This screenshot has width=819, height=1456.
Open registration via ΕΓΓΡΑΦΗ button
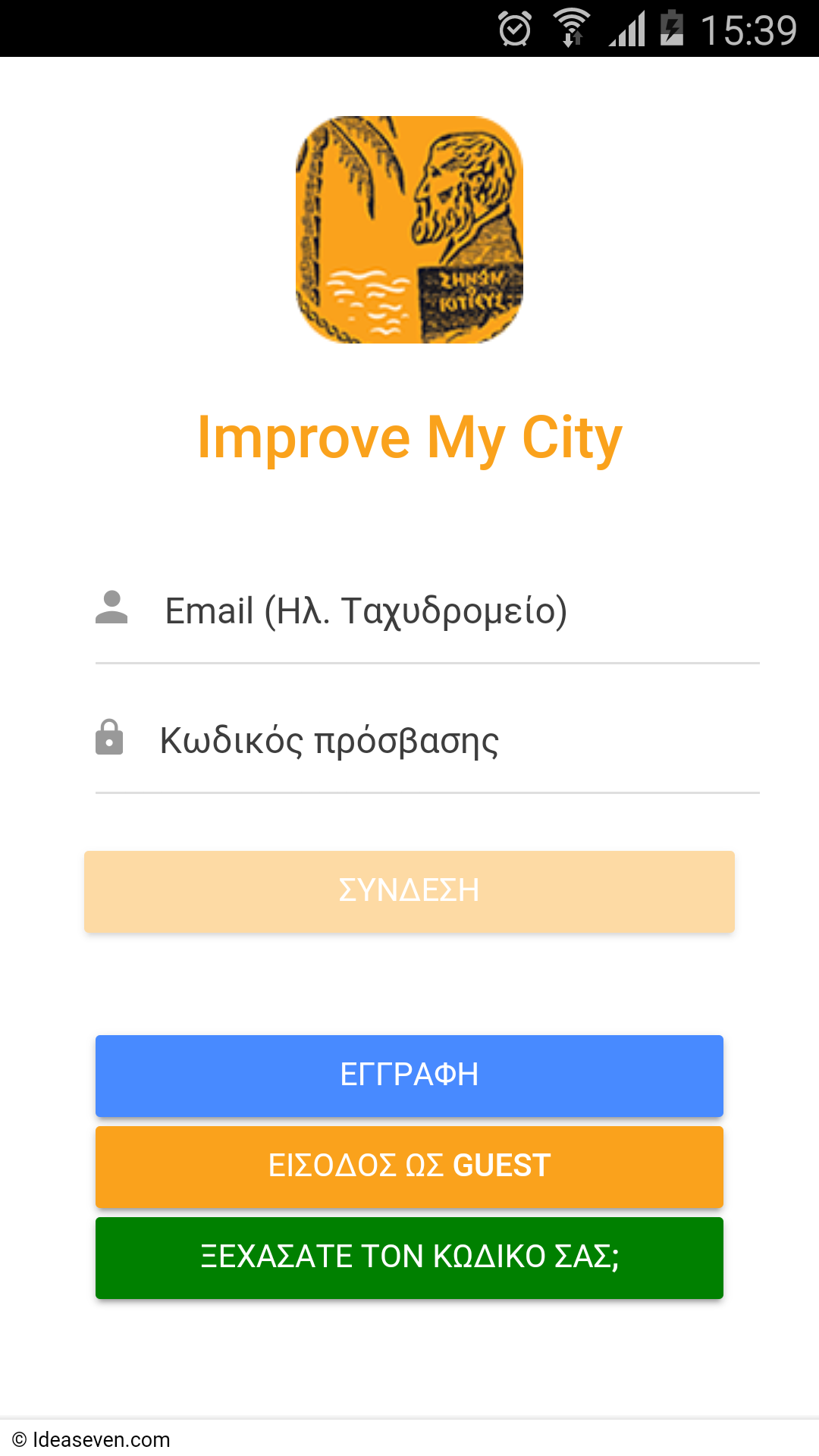[409, 1075]
